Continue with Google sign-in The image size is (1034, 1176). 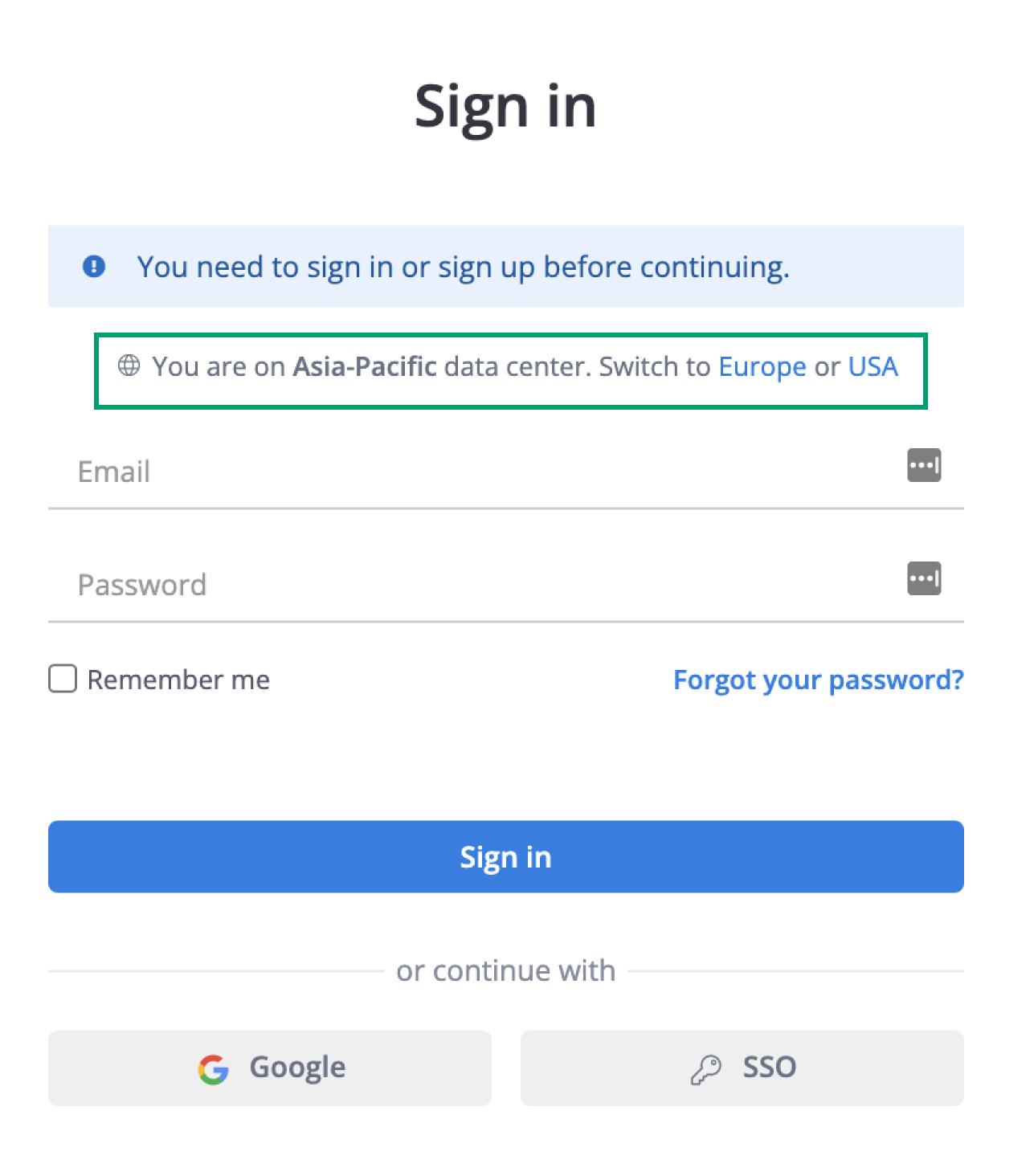pos(270,1068)
